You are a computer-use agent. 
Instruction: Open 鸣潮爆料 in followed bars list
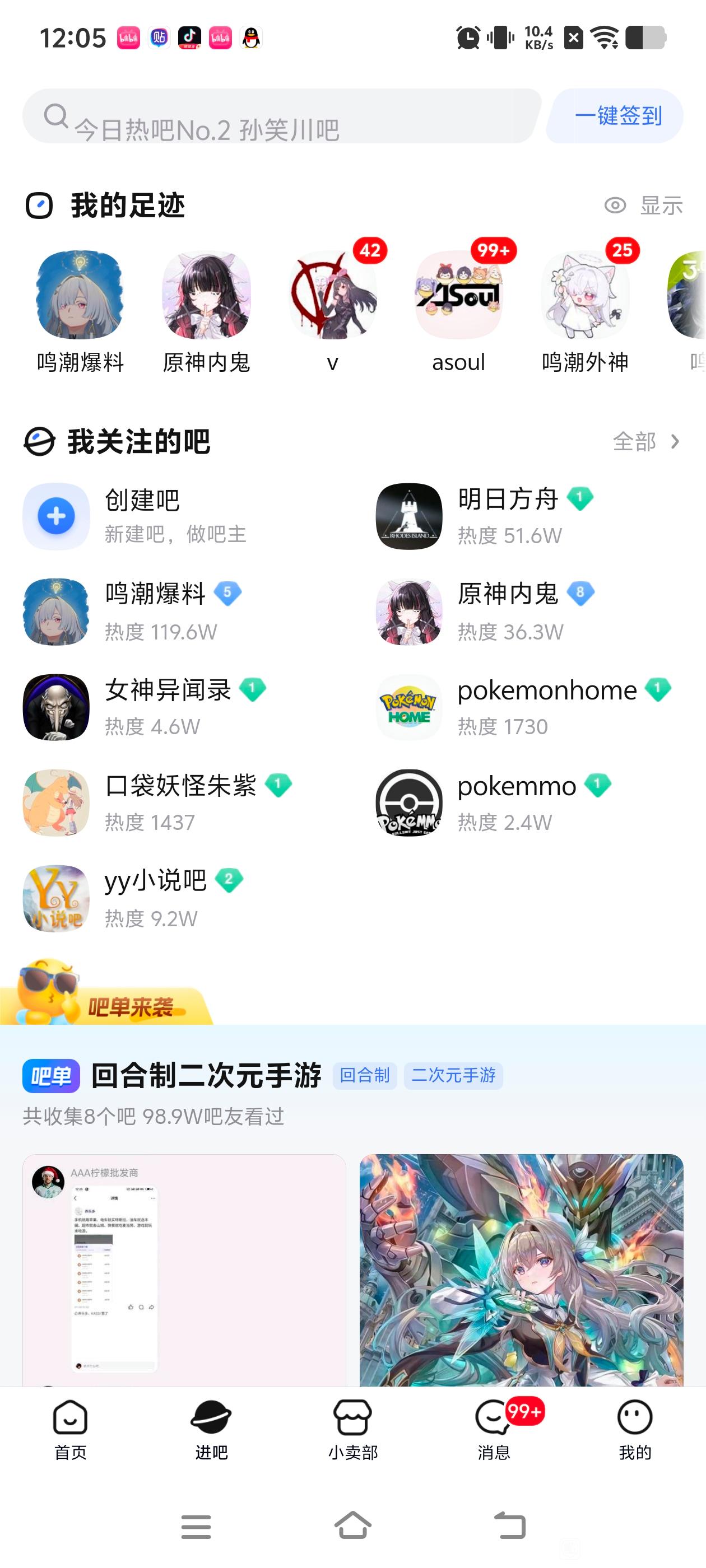pyautogui.click(x=155, y=611)
